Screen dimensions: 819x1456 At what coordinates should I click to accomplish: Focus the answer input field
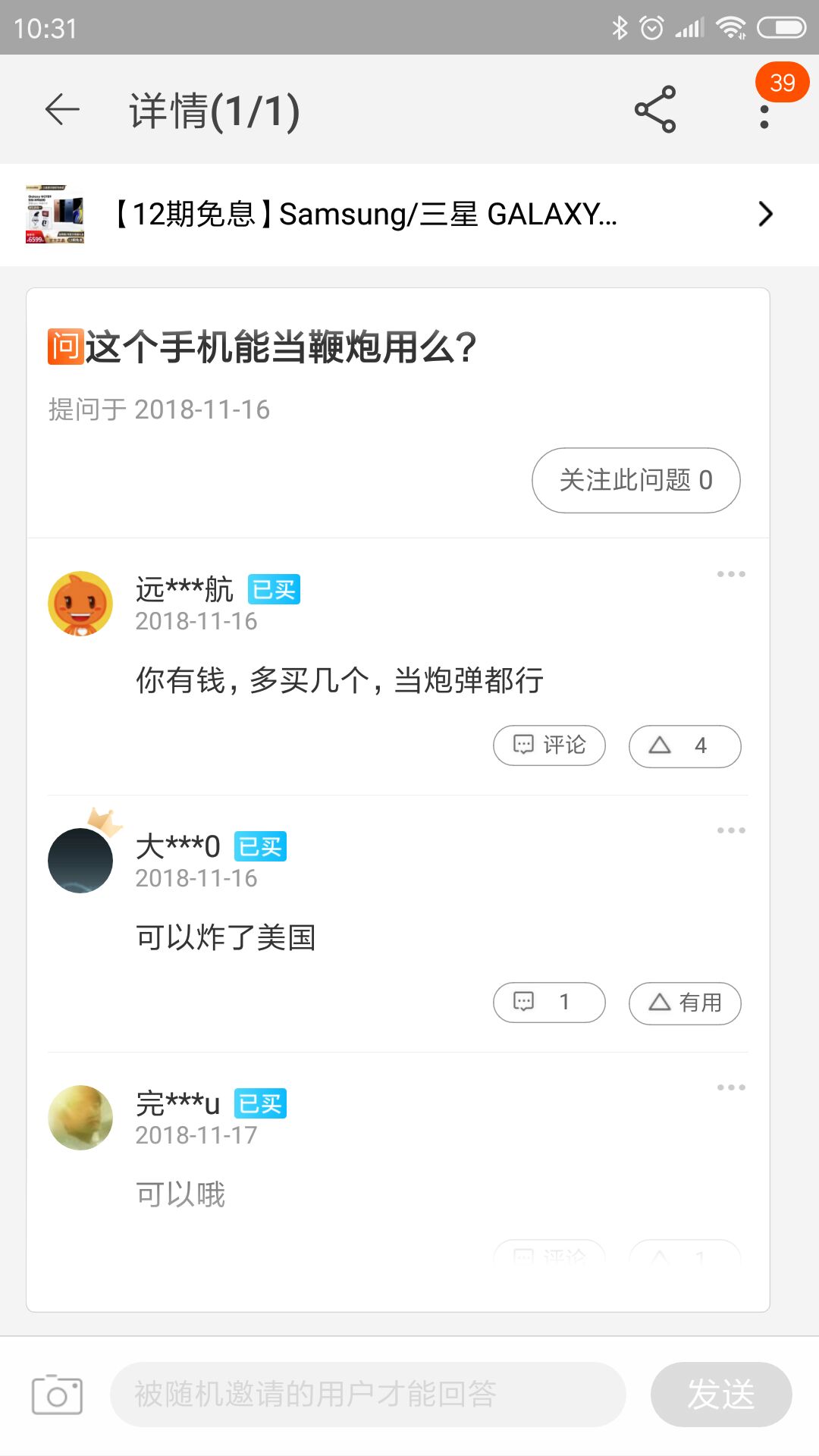click(368, 1395)
